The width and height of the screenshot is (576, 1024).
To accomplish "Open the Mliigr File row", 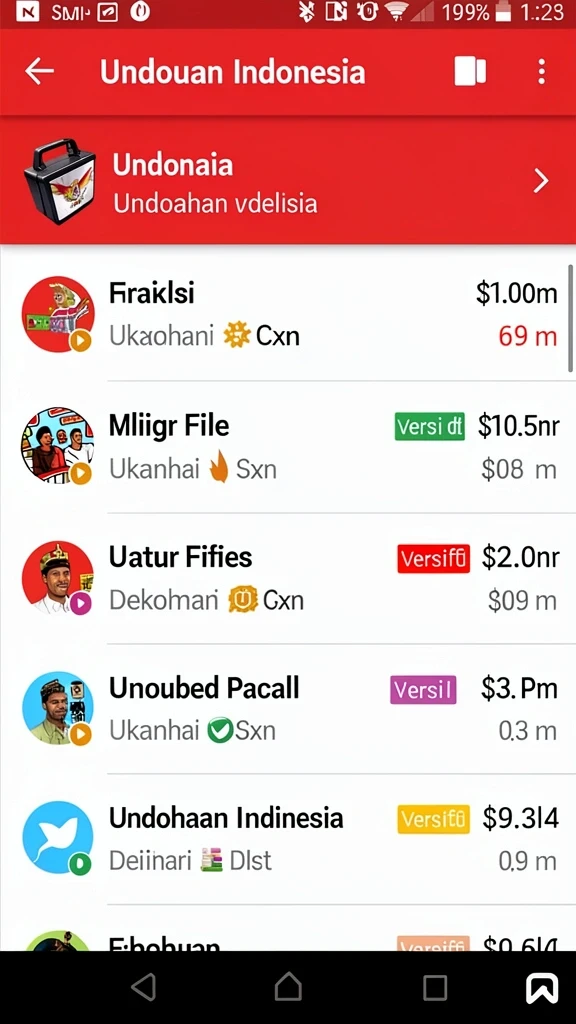I will (x=288, y=447).
